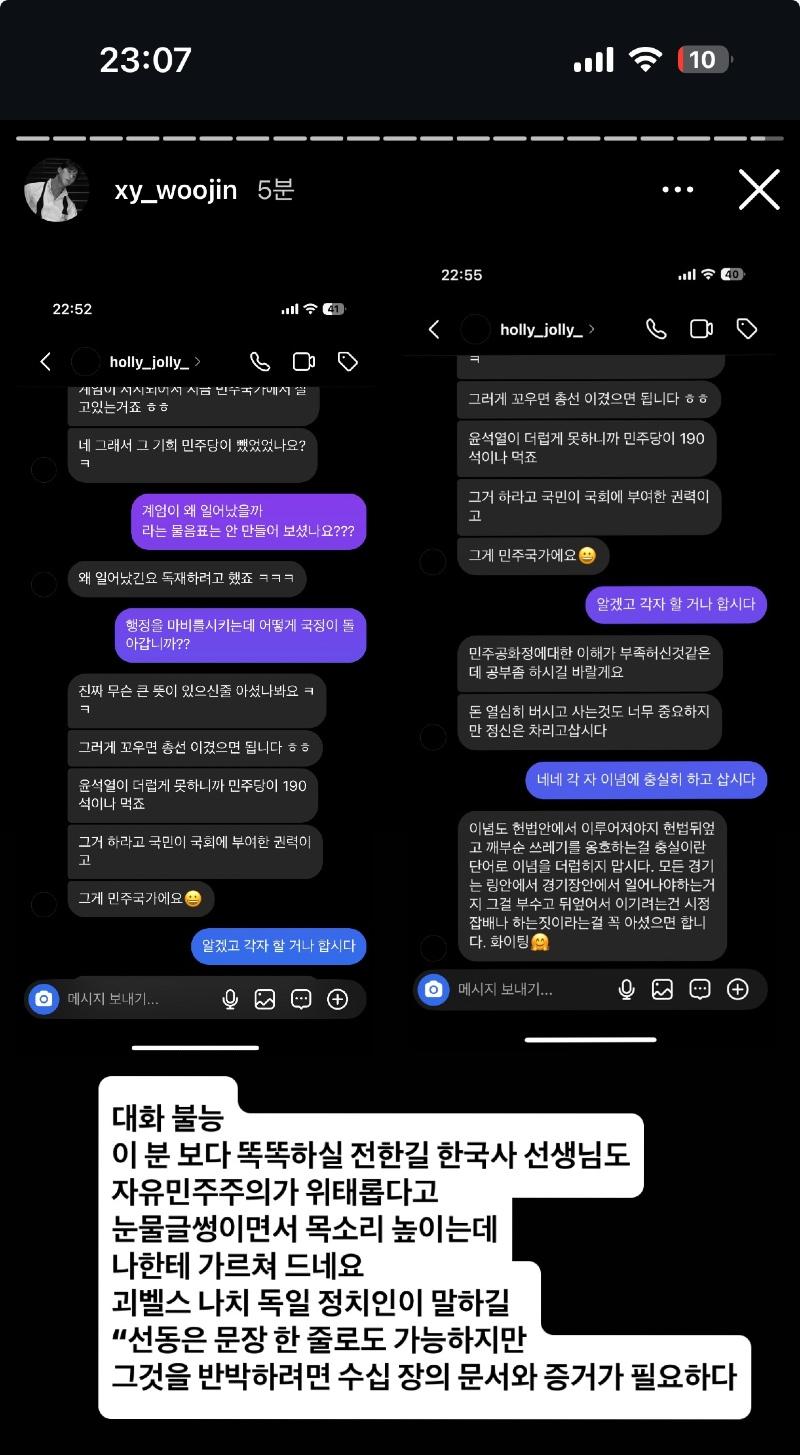The width and height of the screenshot is (800, 1455).
Task: Close the story viewer
Action: (x=758, y=189)
